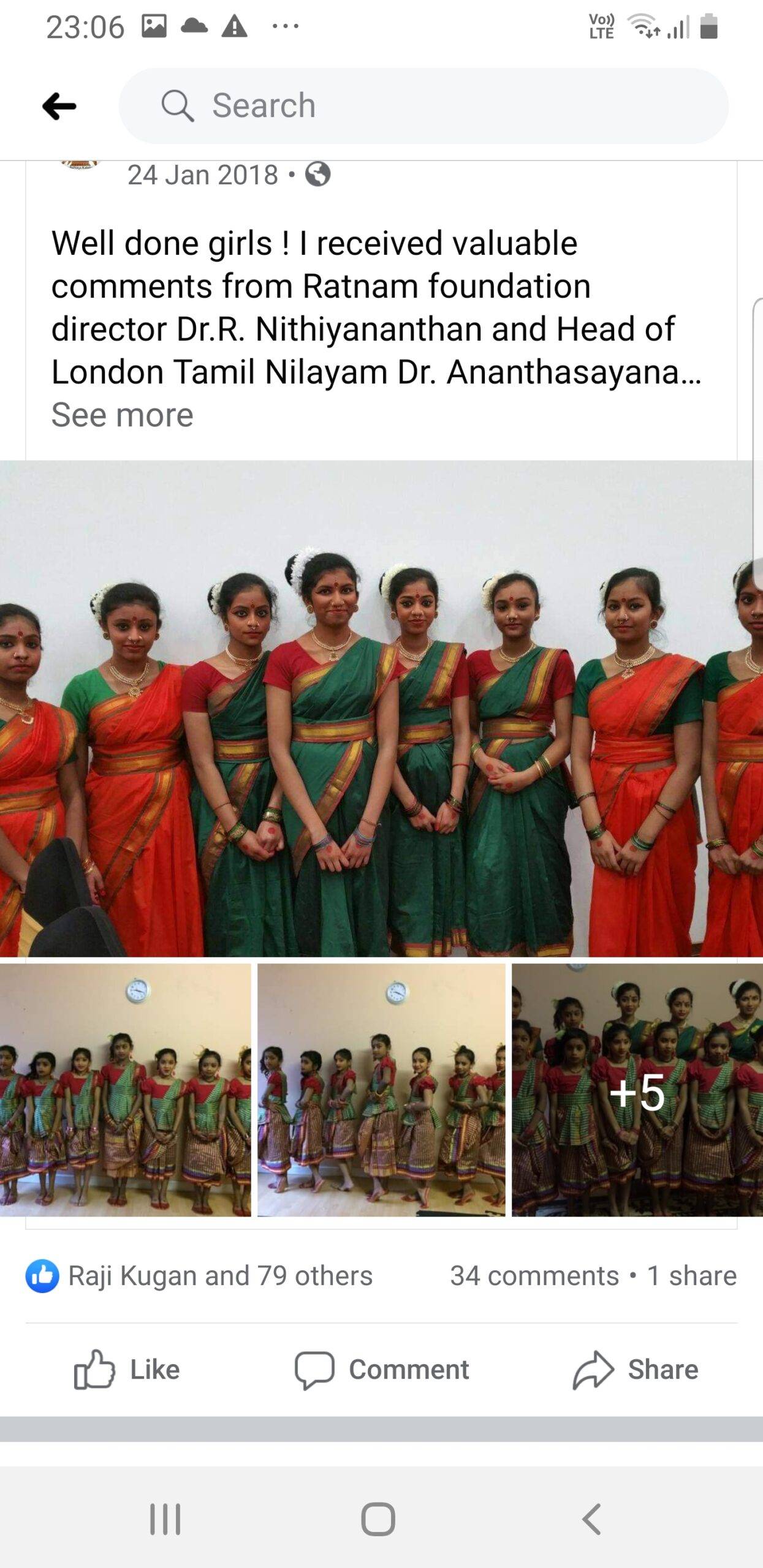Open recent apps from the navigation bar
This screenshot has height=1568, width=763.
165,1518
